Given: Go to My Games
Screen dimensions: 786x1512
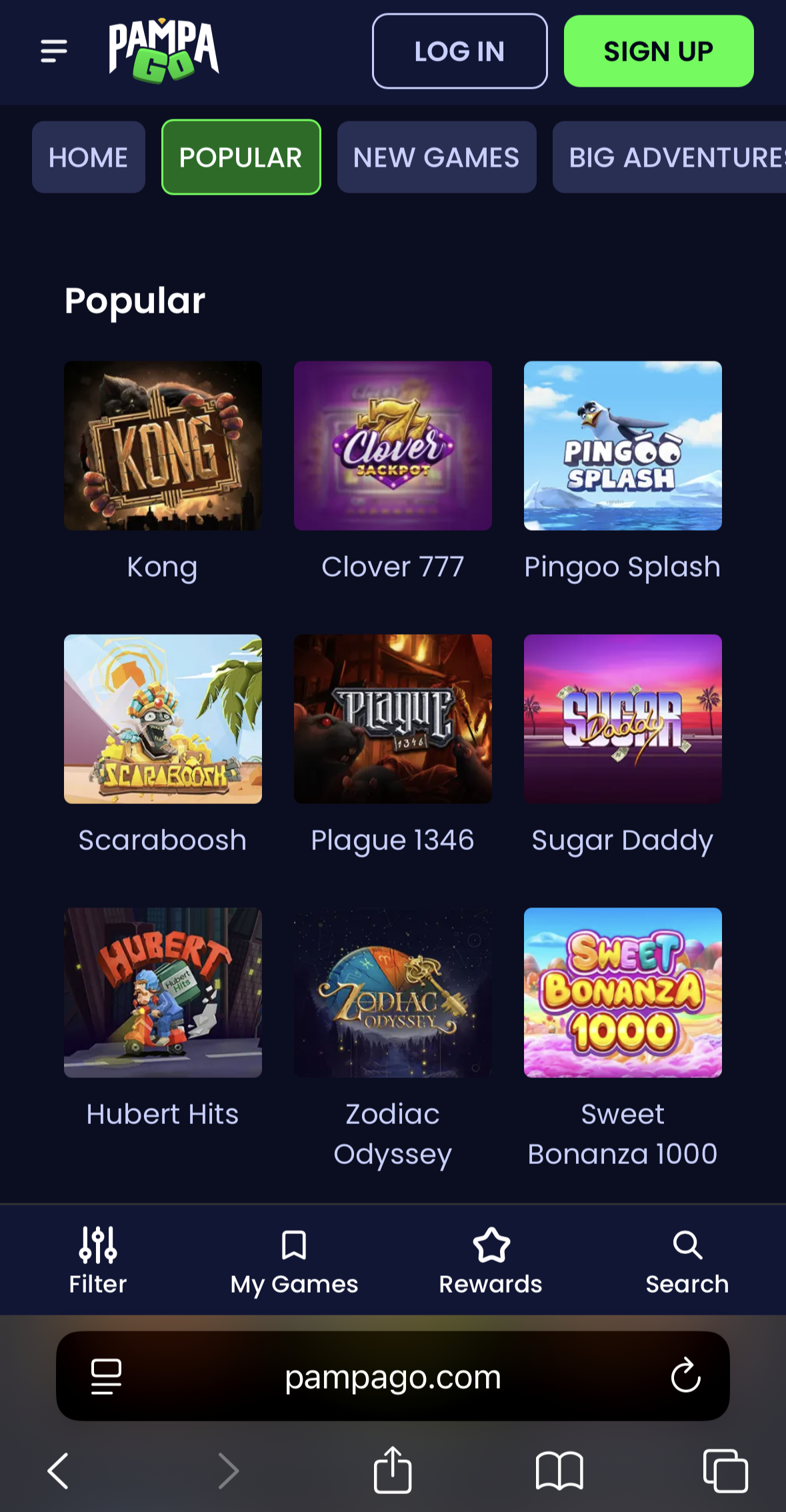Looking at the screenshot, I should [294, 1260].
